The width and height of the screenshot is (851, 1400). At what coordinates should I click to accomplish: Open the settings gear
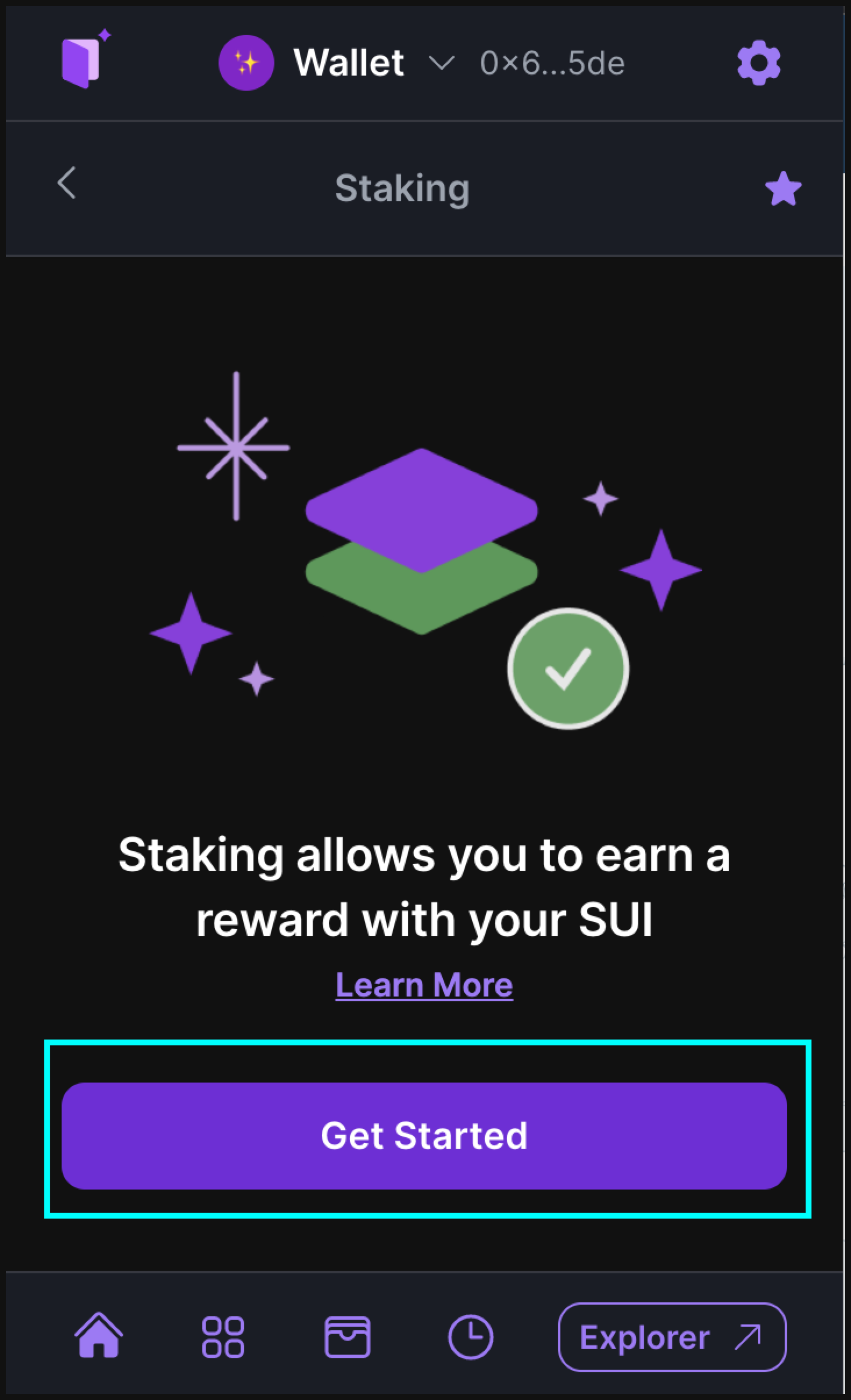(759, 63)
